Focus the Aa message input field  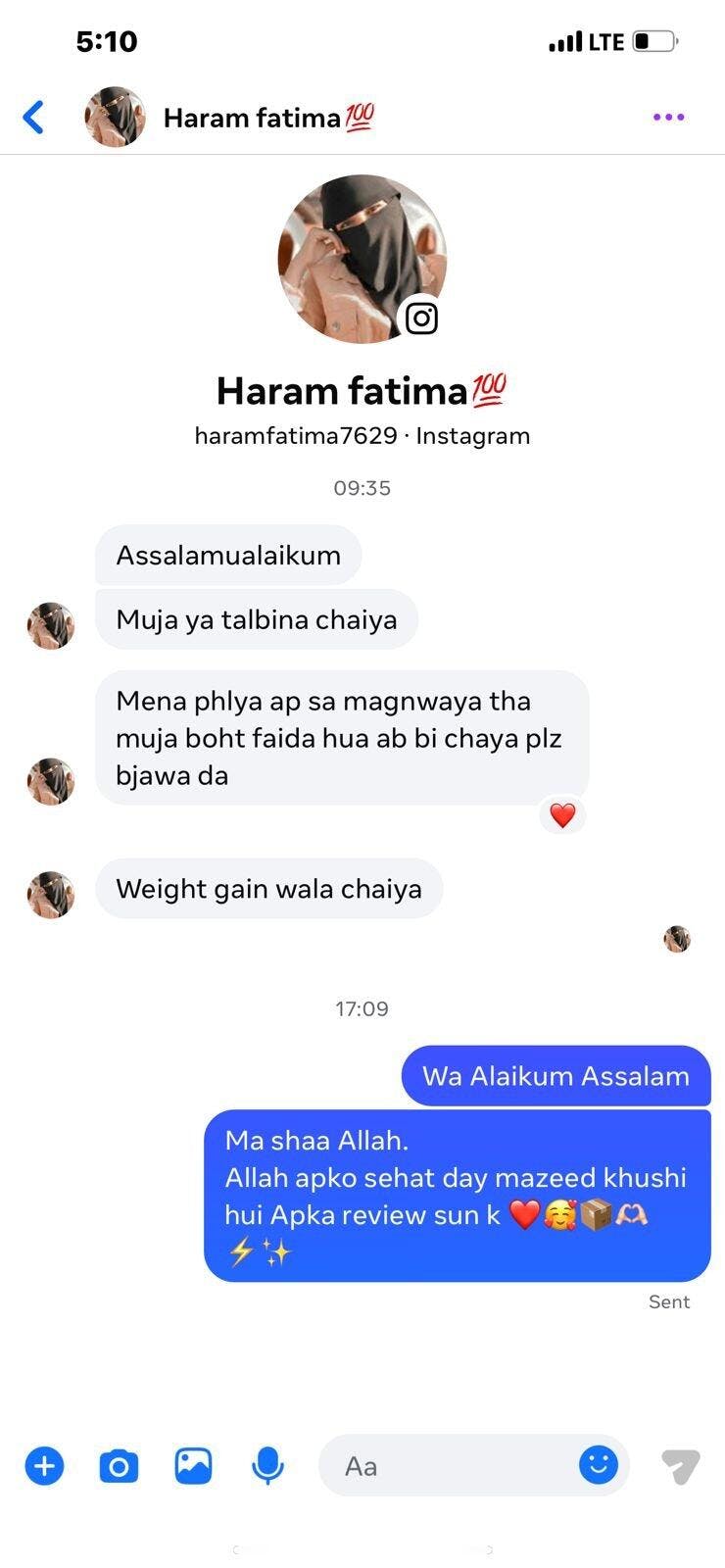(451, 1466)
